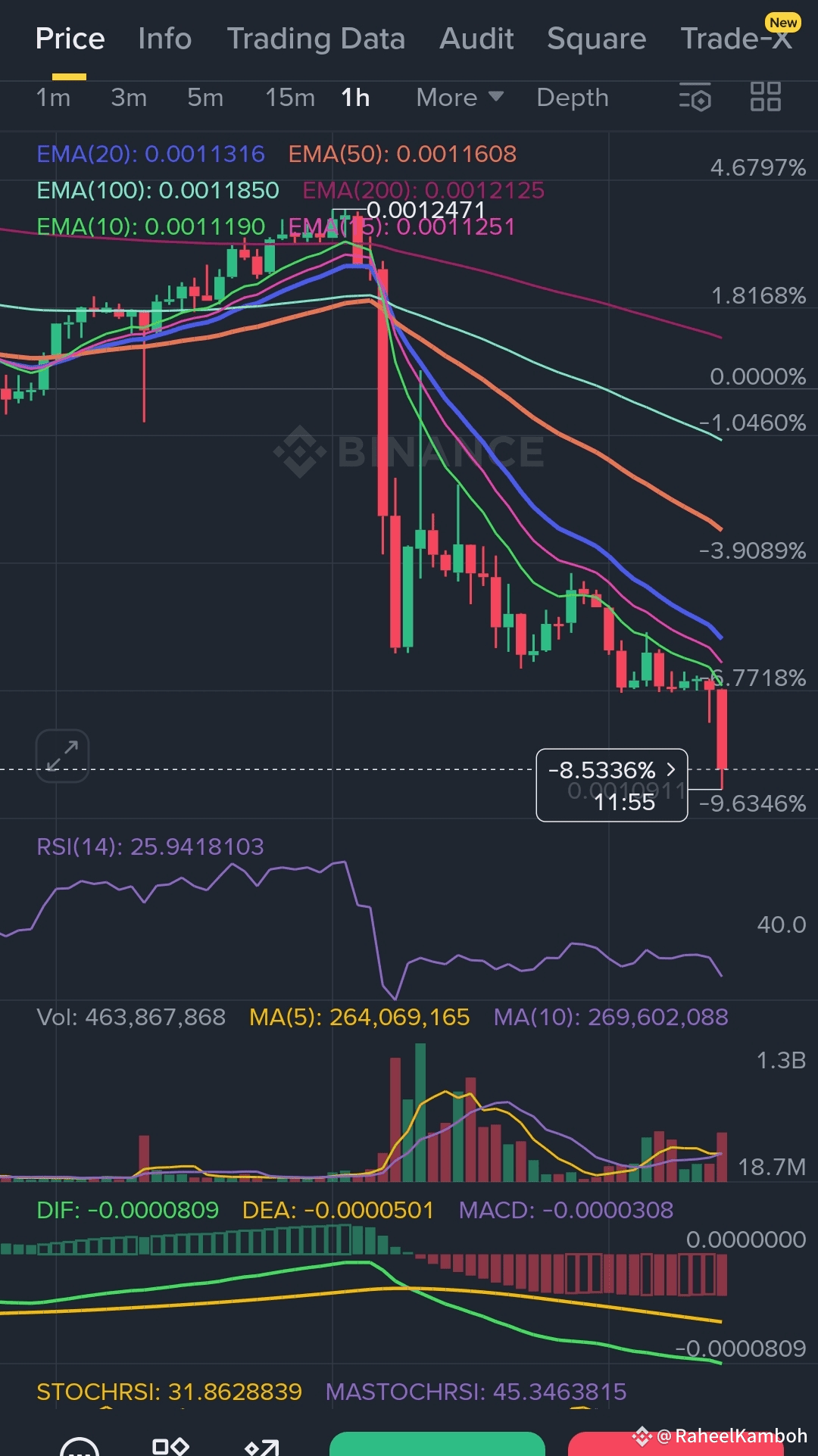The width and height of the screenshot is (818, 1456).
Task: Open the Trading Data tab
Action: click(x=316, y=39)
